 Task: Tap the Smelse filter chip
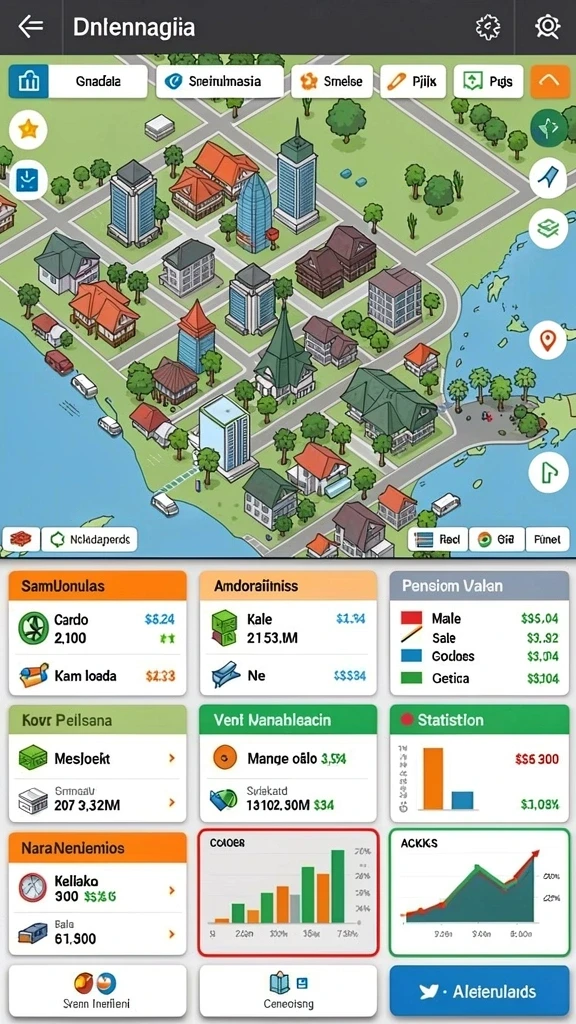[x=331, y=82]
